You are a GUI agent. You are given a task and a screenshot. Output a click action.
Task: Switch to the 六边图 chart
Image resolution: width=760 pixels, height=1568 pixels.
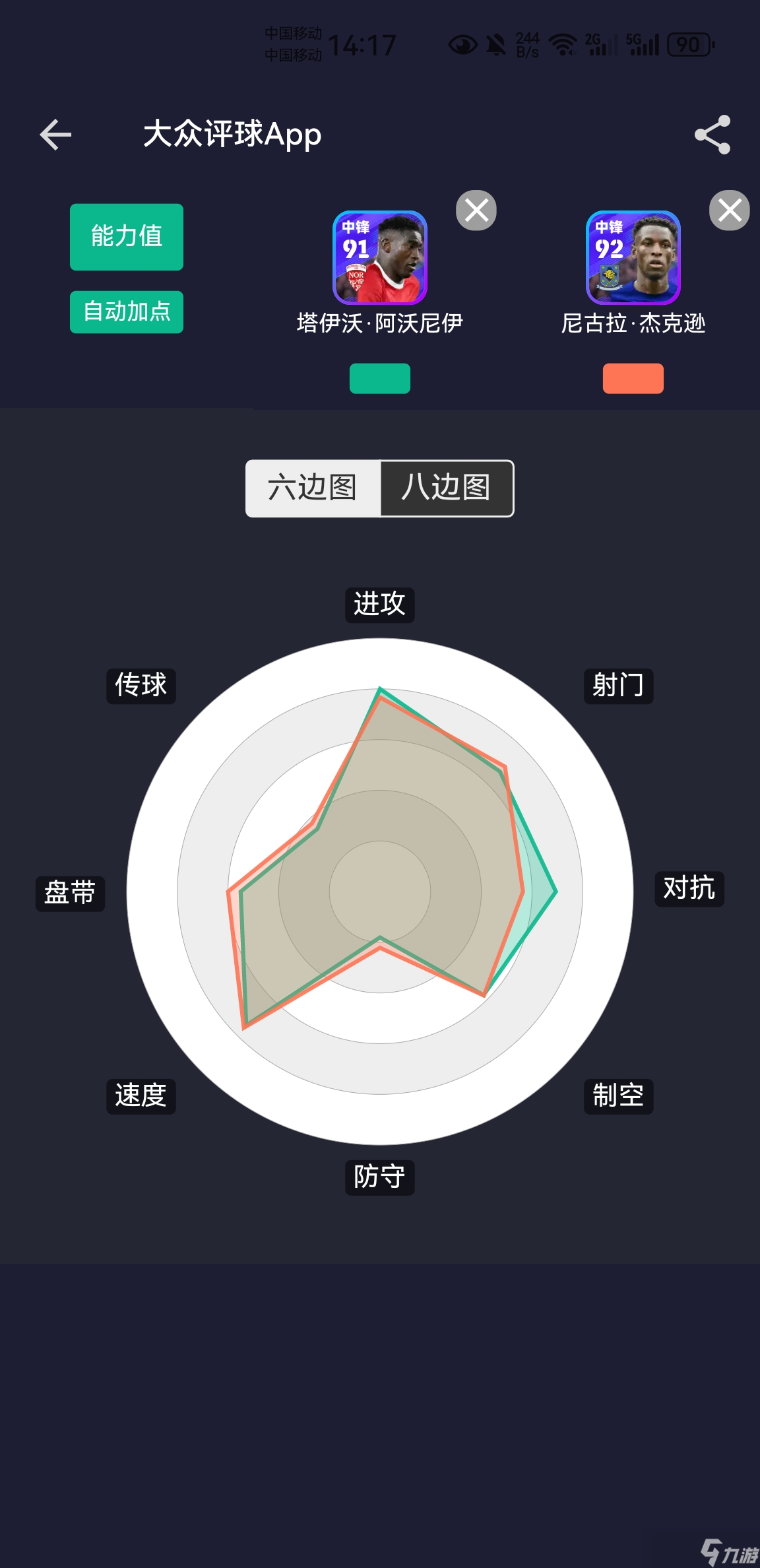313,488
